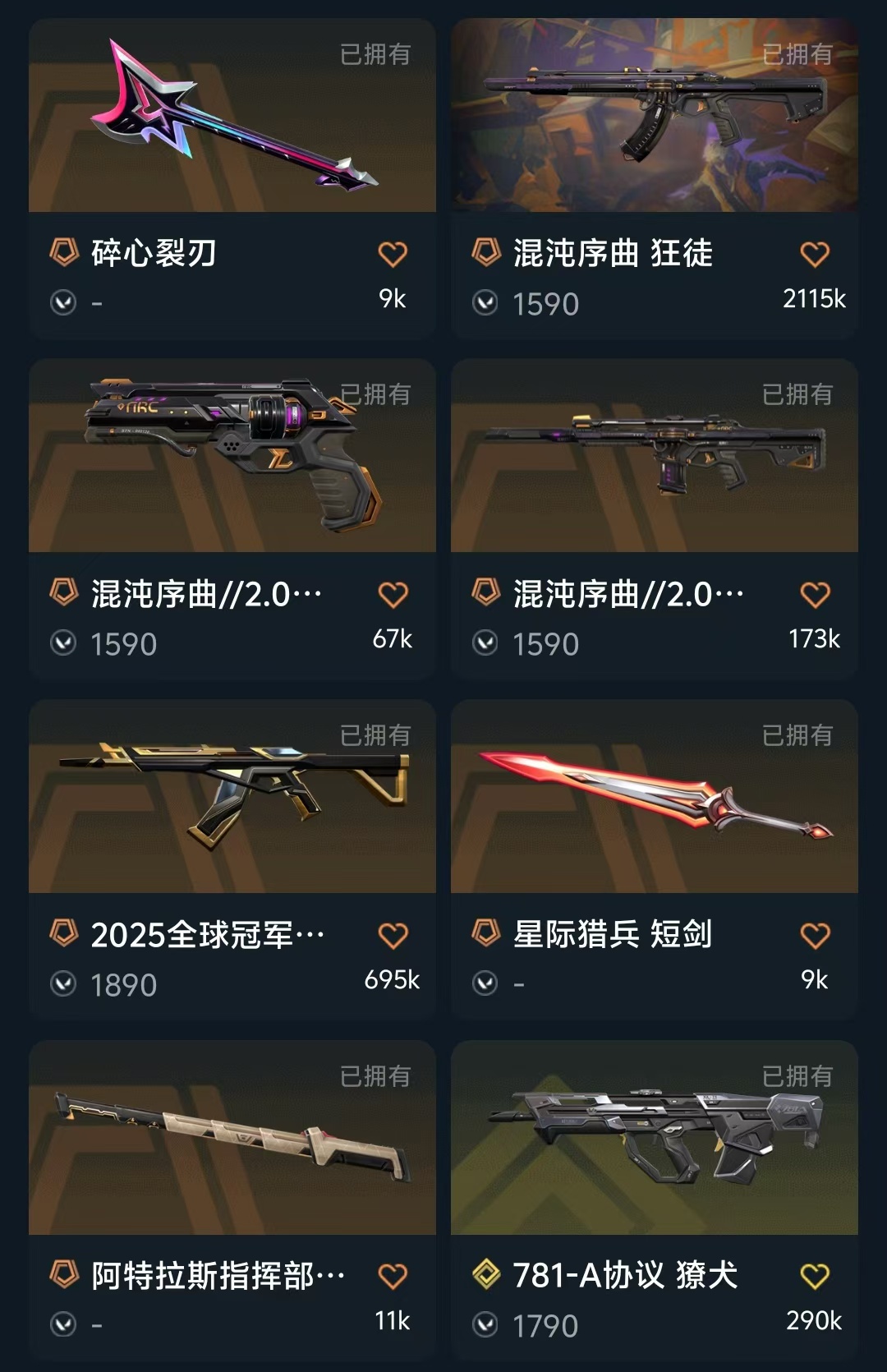Like the 碎心裂刃 skin
Viewport: 887px width, 1372px height.
click(393, 255)
